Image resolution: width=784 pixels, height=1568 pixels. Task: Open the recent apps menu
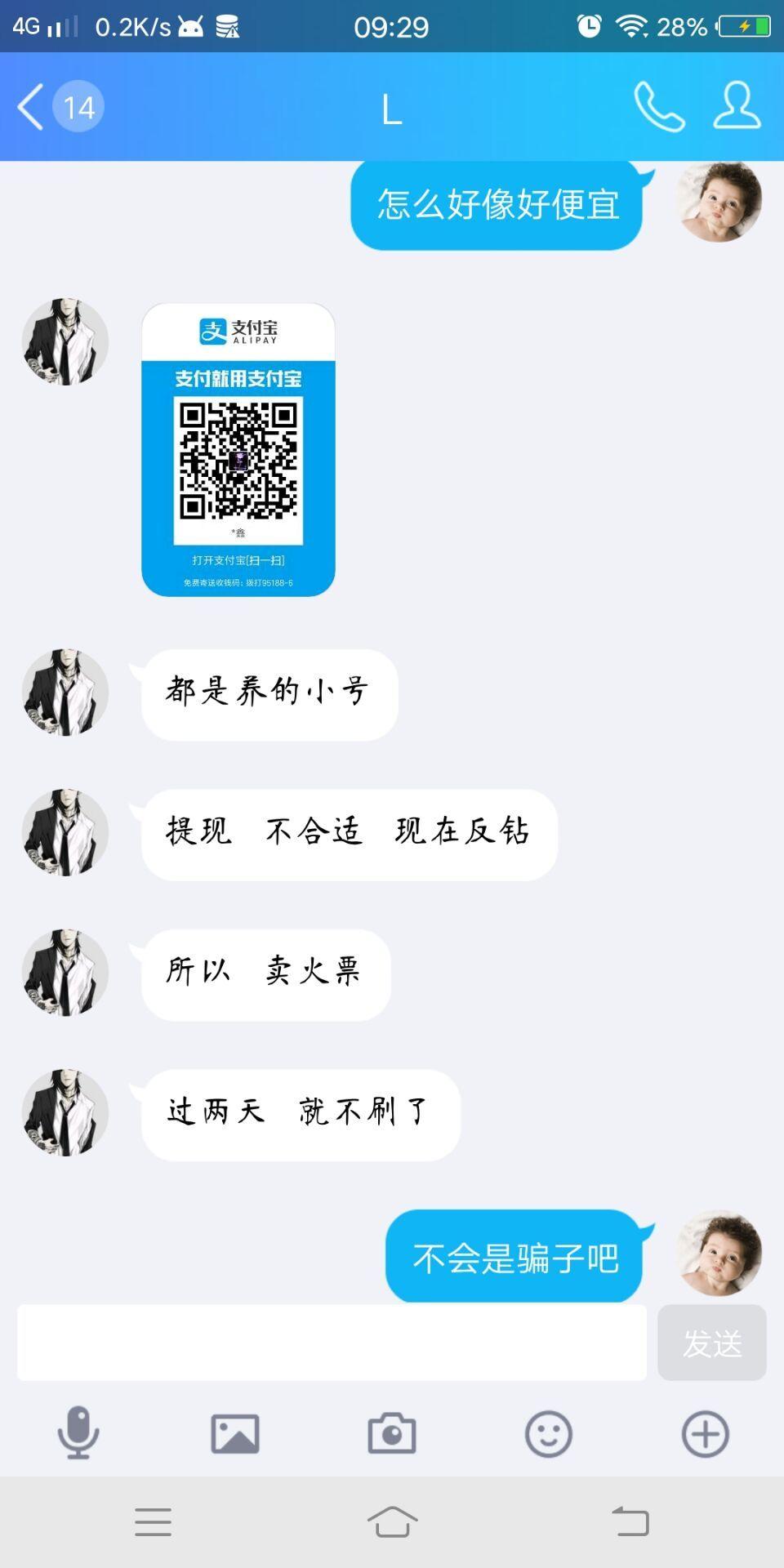point(154,1522)
